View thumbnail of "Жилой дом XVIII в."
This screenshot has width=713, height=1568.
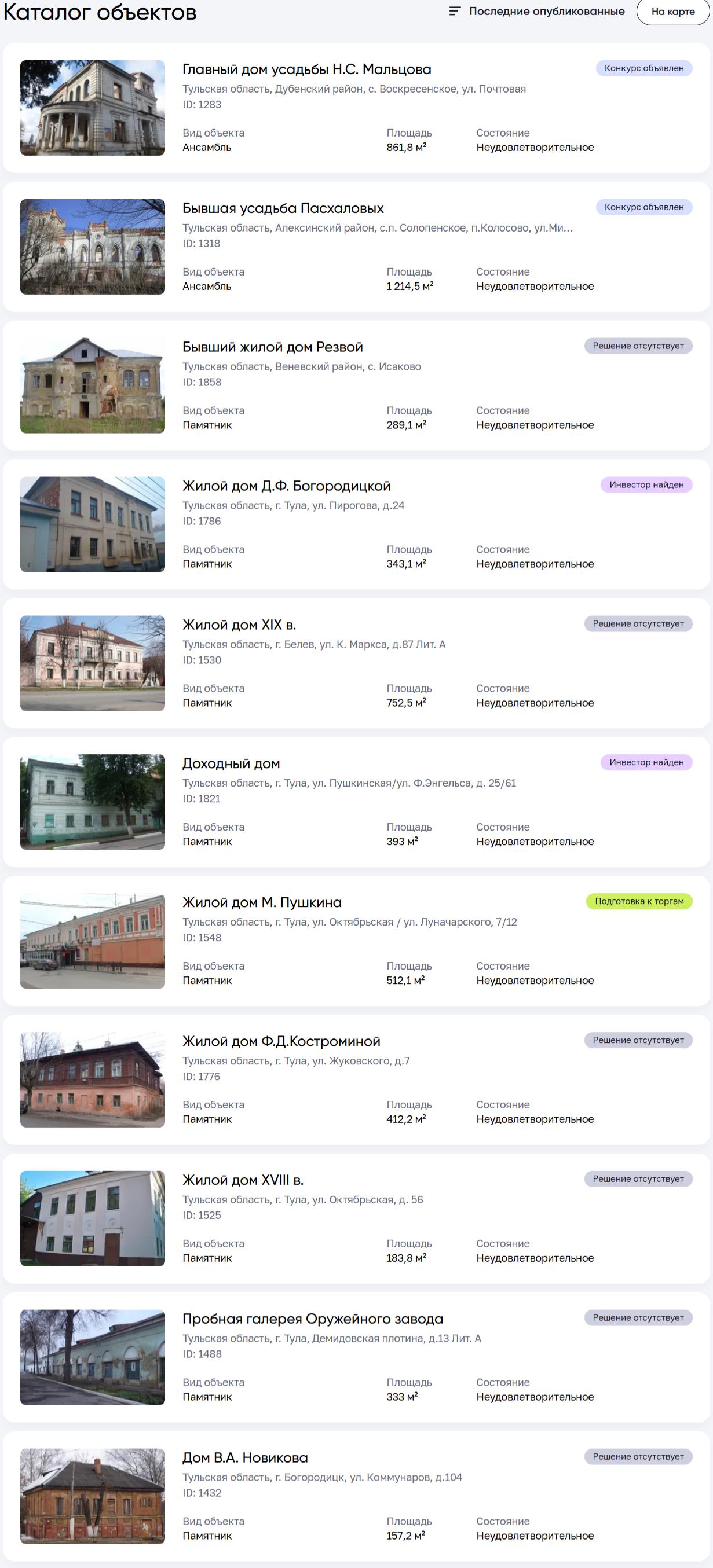tap(93, 1218)
